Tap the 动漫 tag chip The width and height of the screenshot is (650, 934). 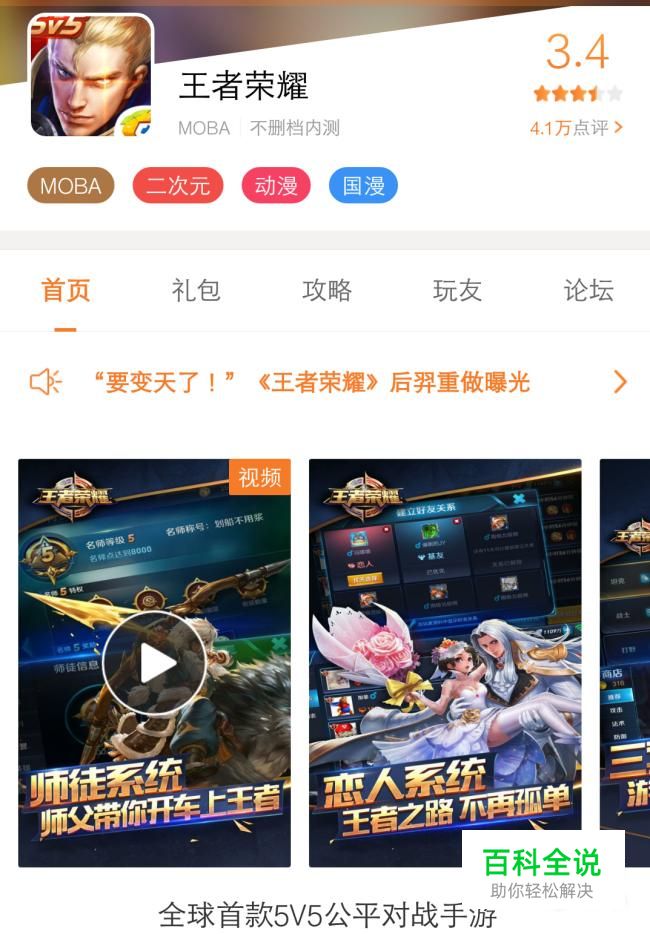coord(276,185)
